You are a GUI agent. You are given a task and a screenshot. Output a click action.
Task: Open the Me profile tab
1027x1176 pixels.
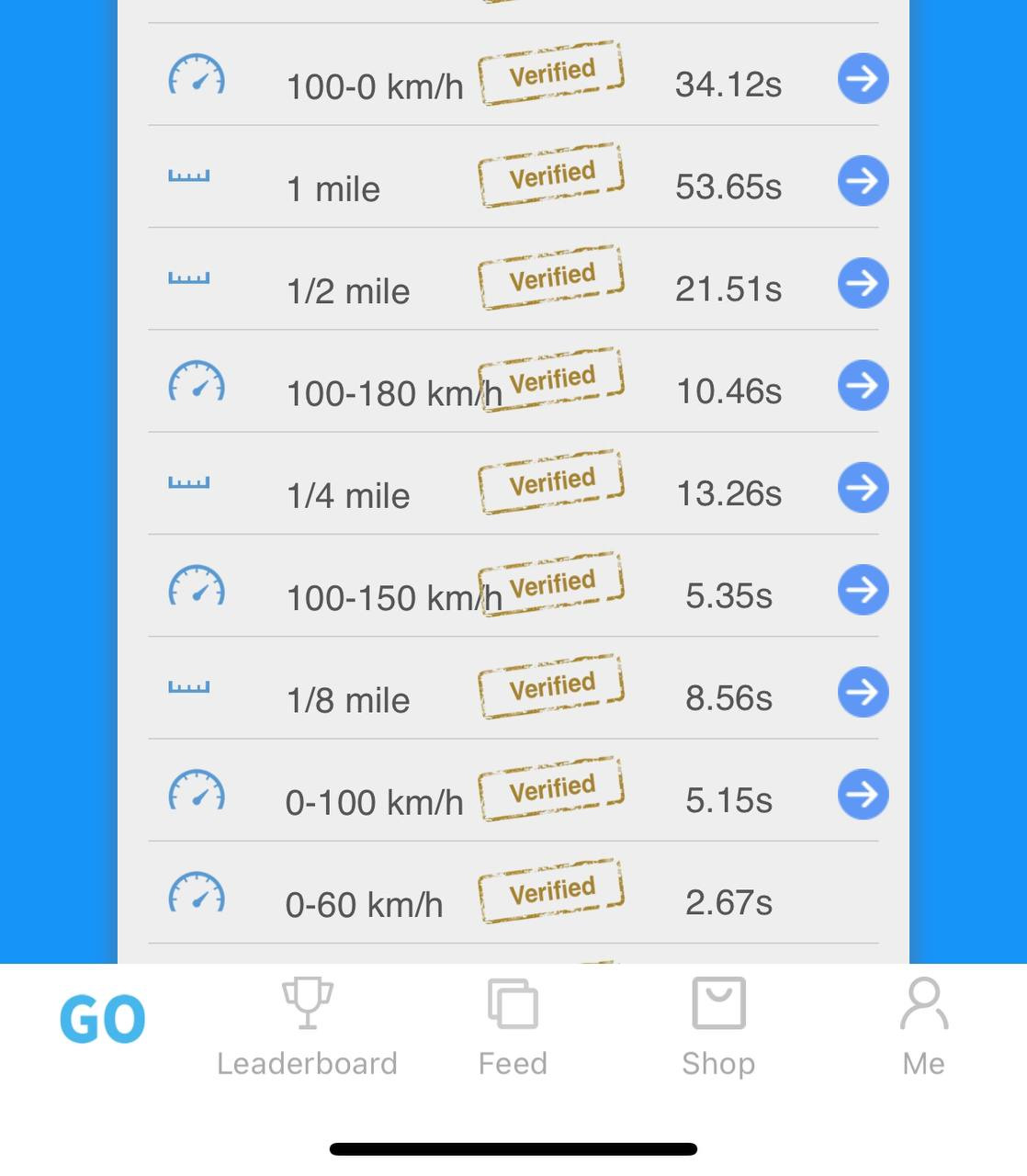(x=923, y=1027)
